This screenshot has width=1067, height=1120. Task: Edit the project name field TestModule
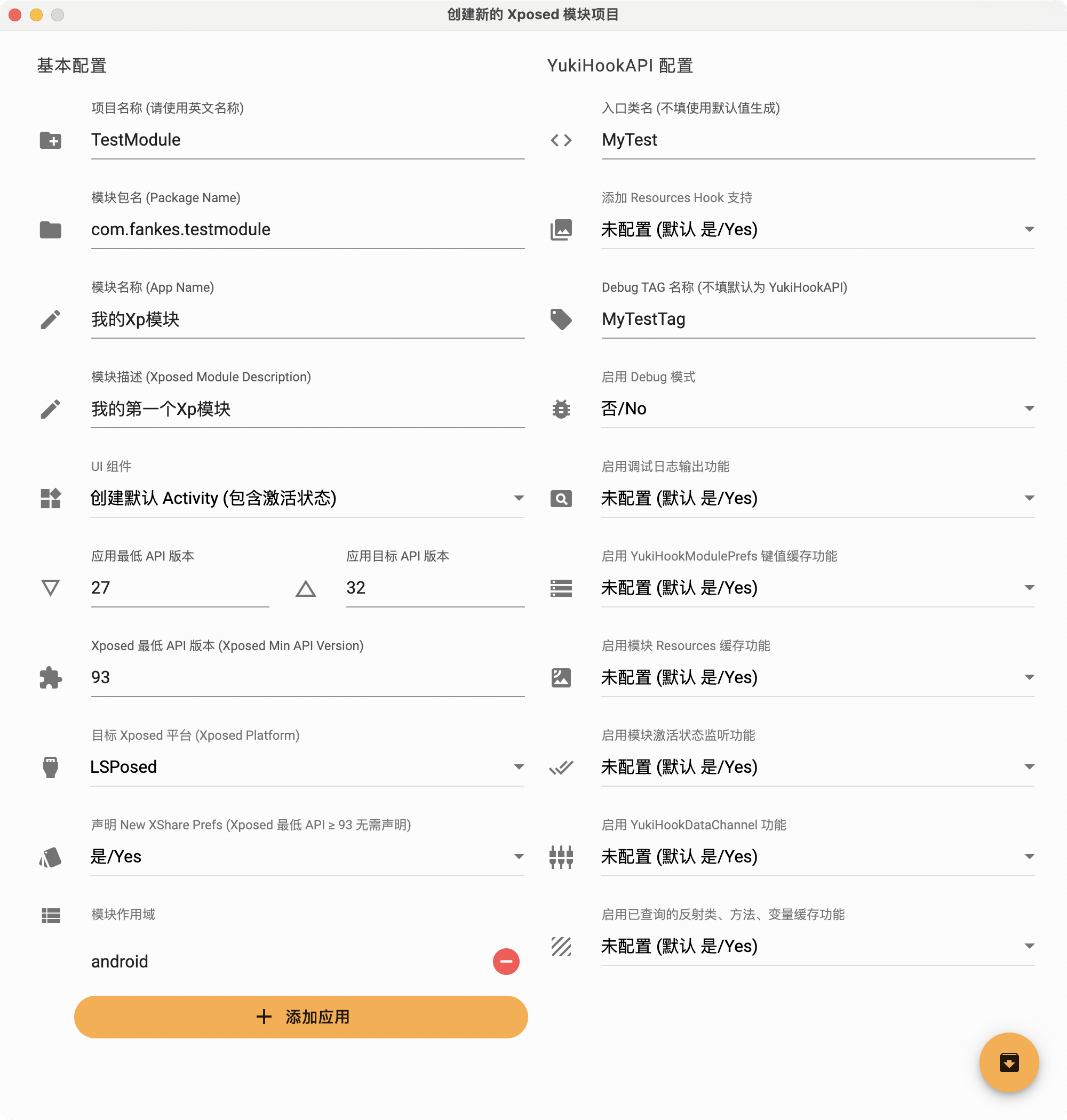coord(307,140)
